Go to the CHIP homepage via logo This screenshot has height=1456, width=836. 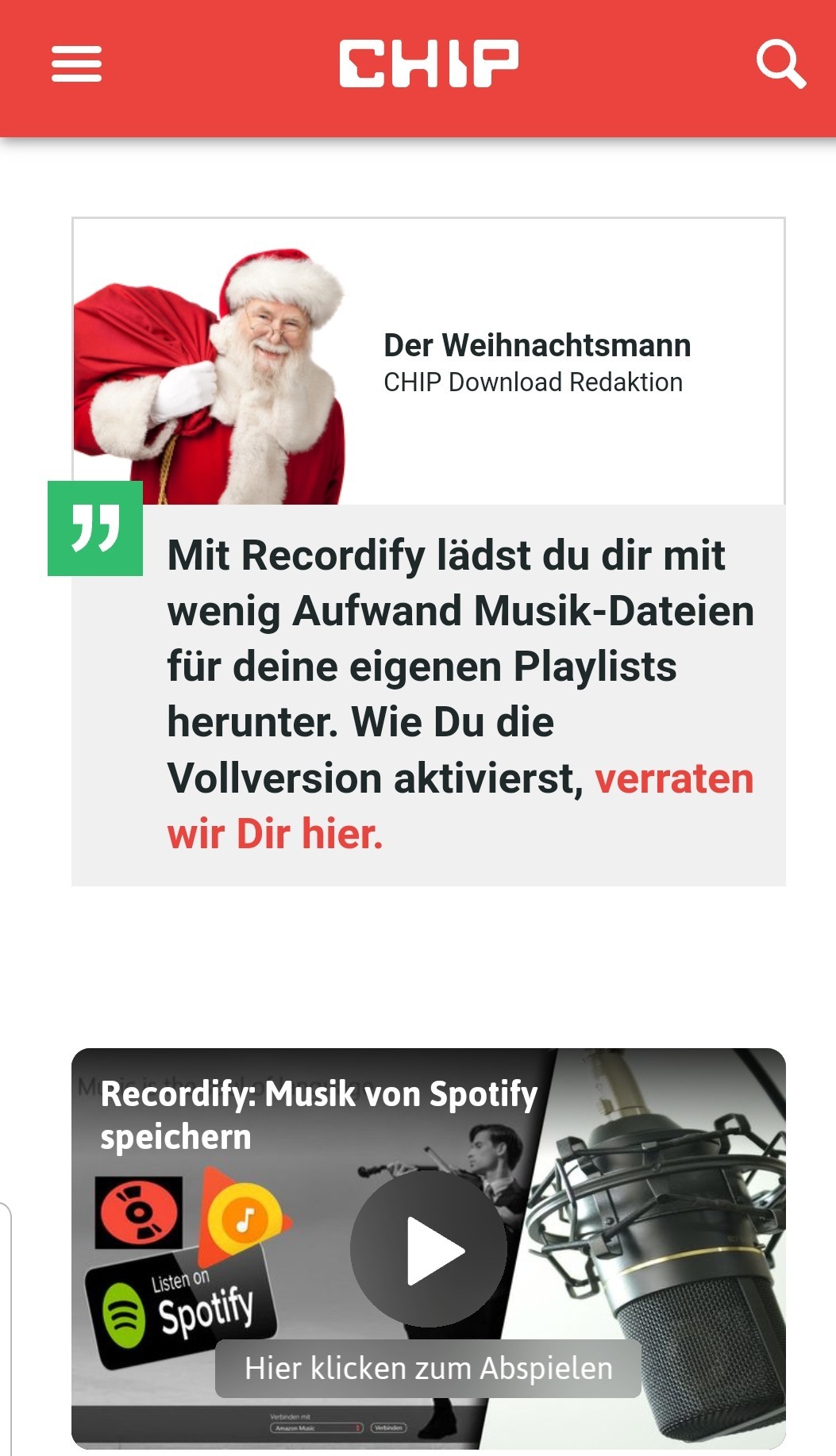pos(429,63)
